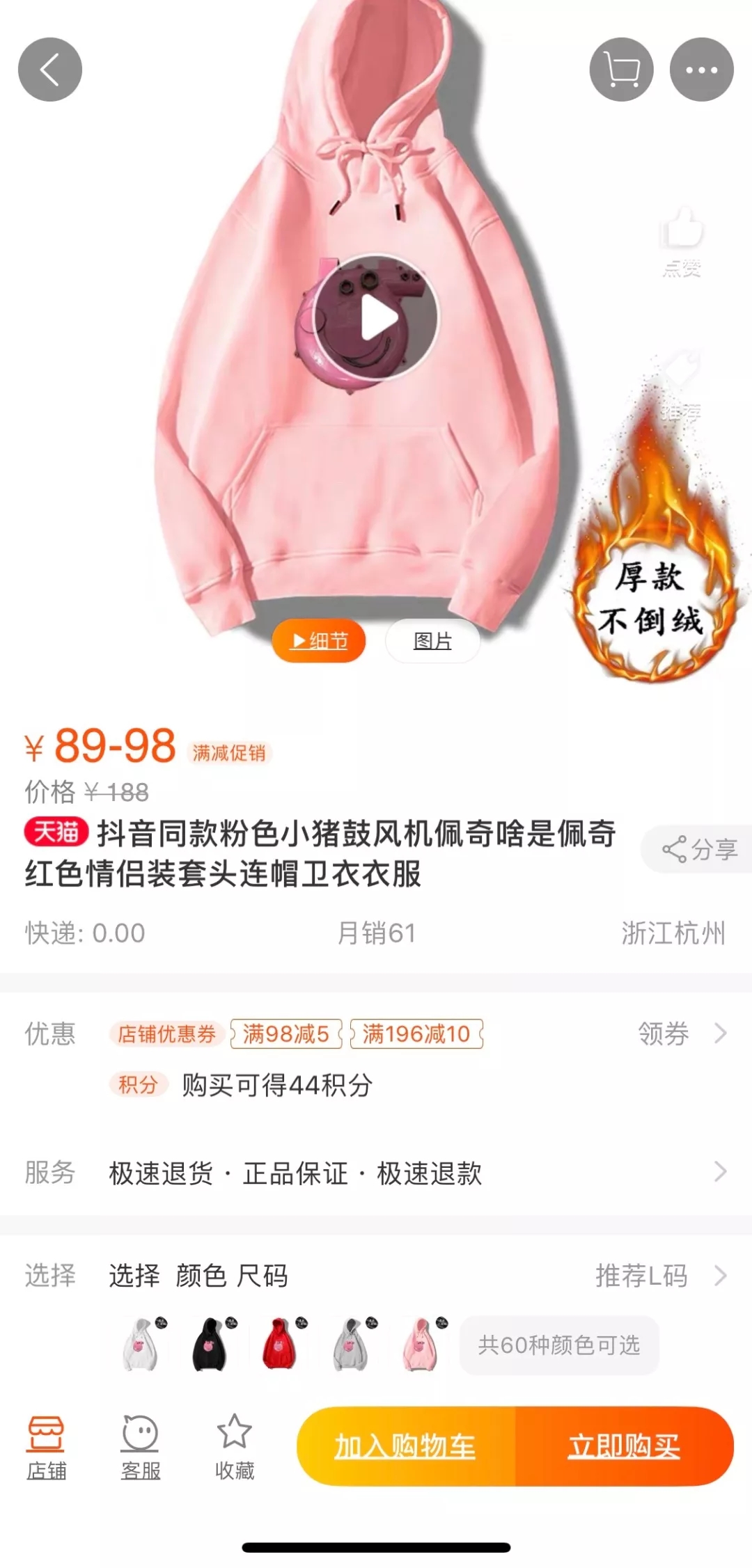Screen dimensions: 752x1568
Task: Select the red hoodie color
Action: (x=282, y=1345)
